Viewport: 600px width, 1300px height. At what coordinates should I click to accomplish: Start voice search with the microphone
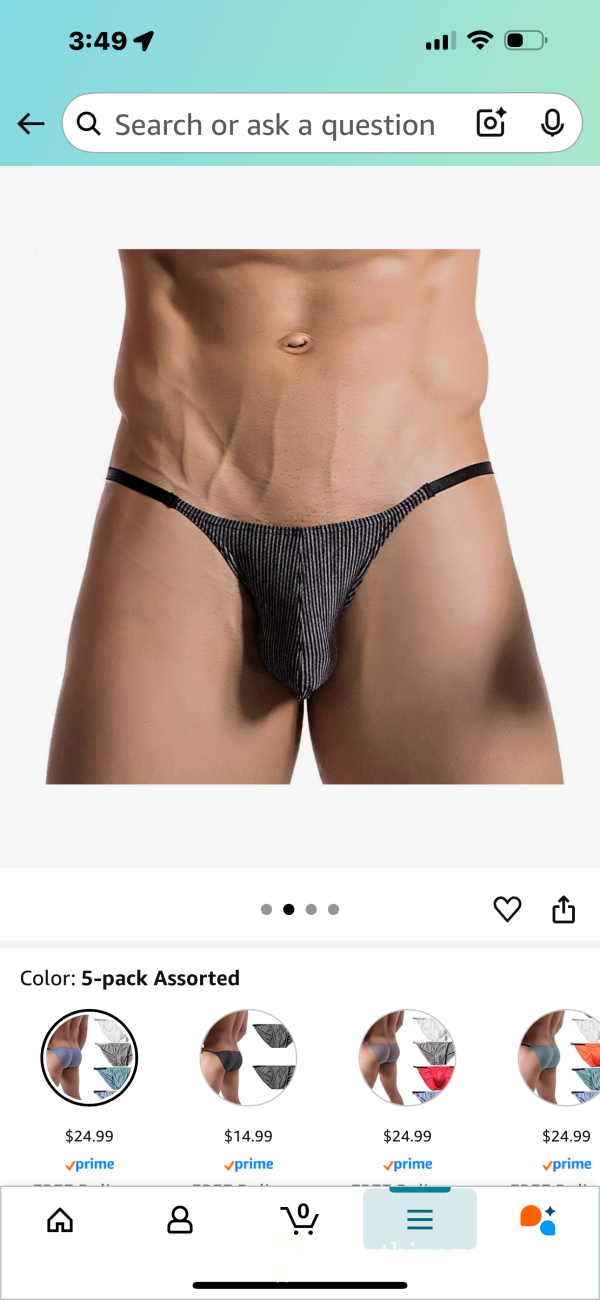pos(552,124)
